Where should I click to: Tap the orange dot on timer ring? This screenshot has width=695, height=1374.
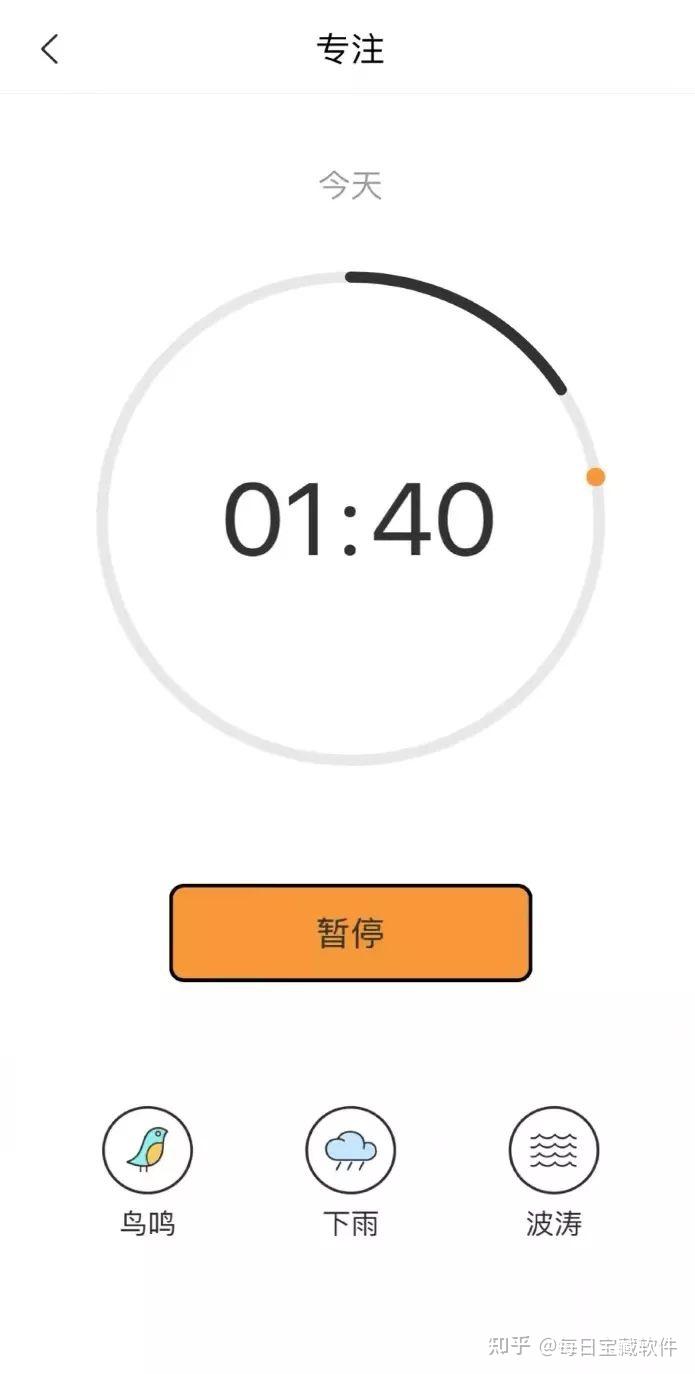595,477
